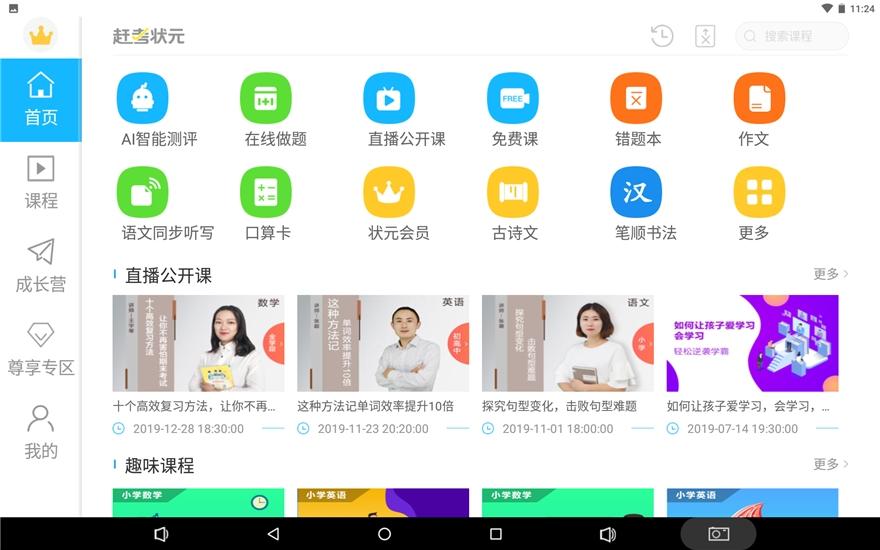
Task: View 更多 next to 直播公开课
Action: (x=830, y=274)
